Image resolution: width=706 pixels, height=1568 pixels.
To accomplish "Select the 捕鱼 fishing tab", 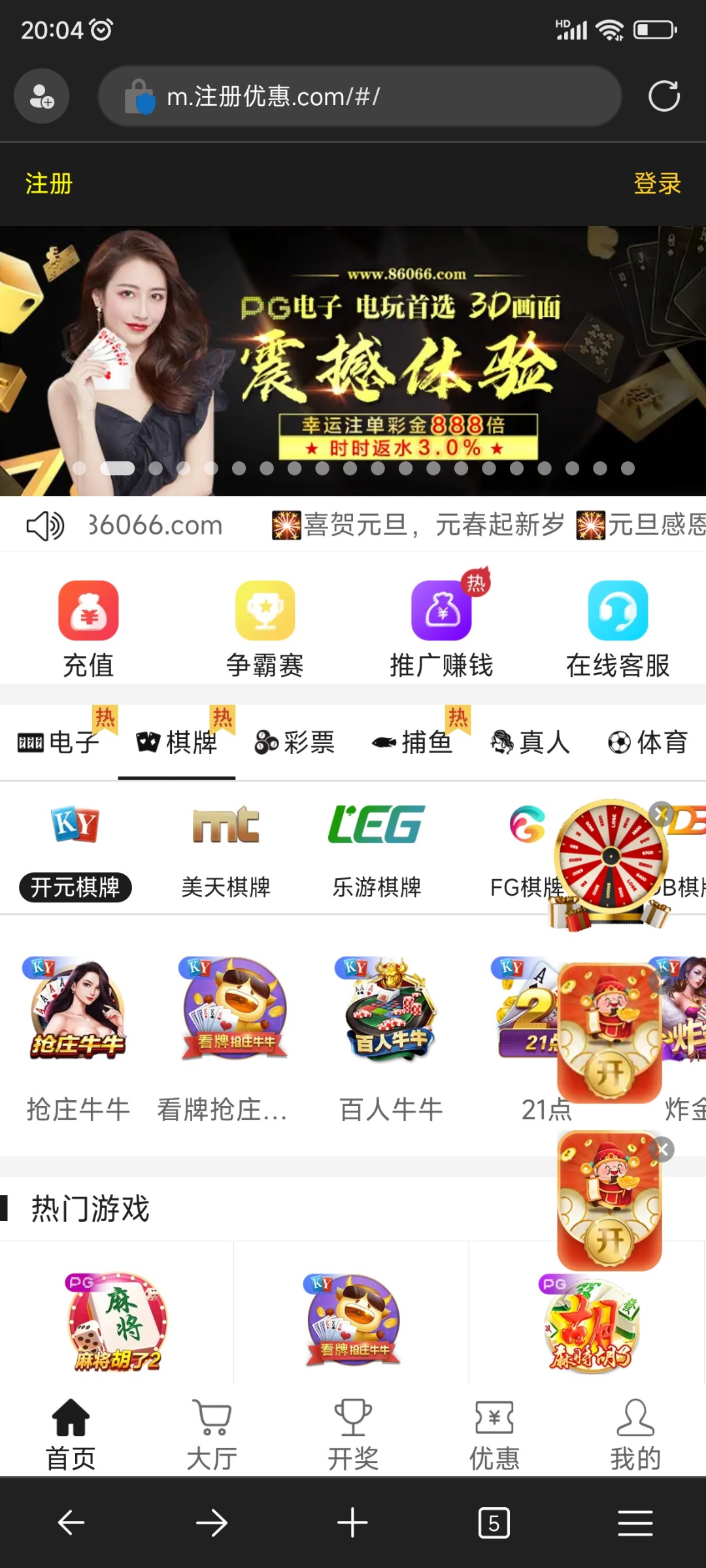I will coord(412,742).
